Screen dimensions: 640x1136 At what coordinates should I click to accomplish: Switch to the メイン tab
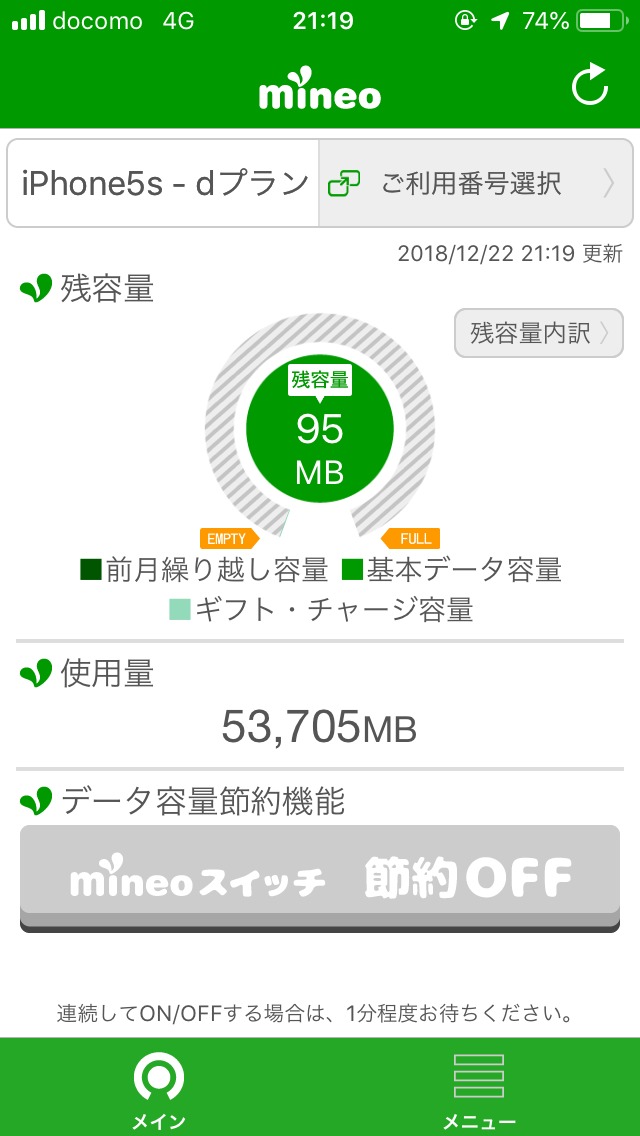[x=159, y=1088]
